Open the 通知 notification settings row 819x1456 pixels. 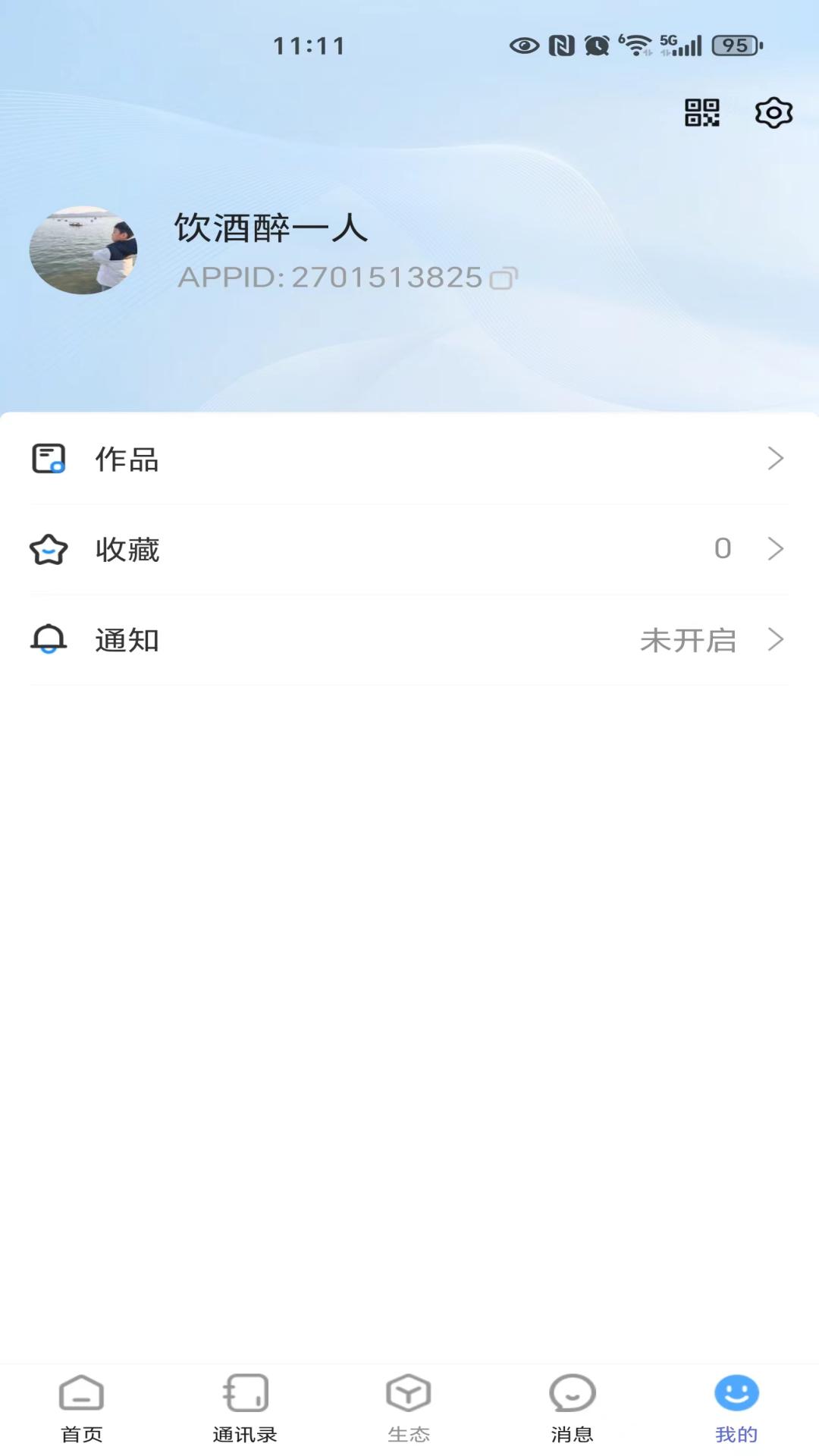(409, 640)
